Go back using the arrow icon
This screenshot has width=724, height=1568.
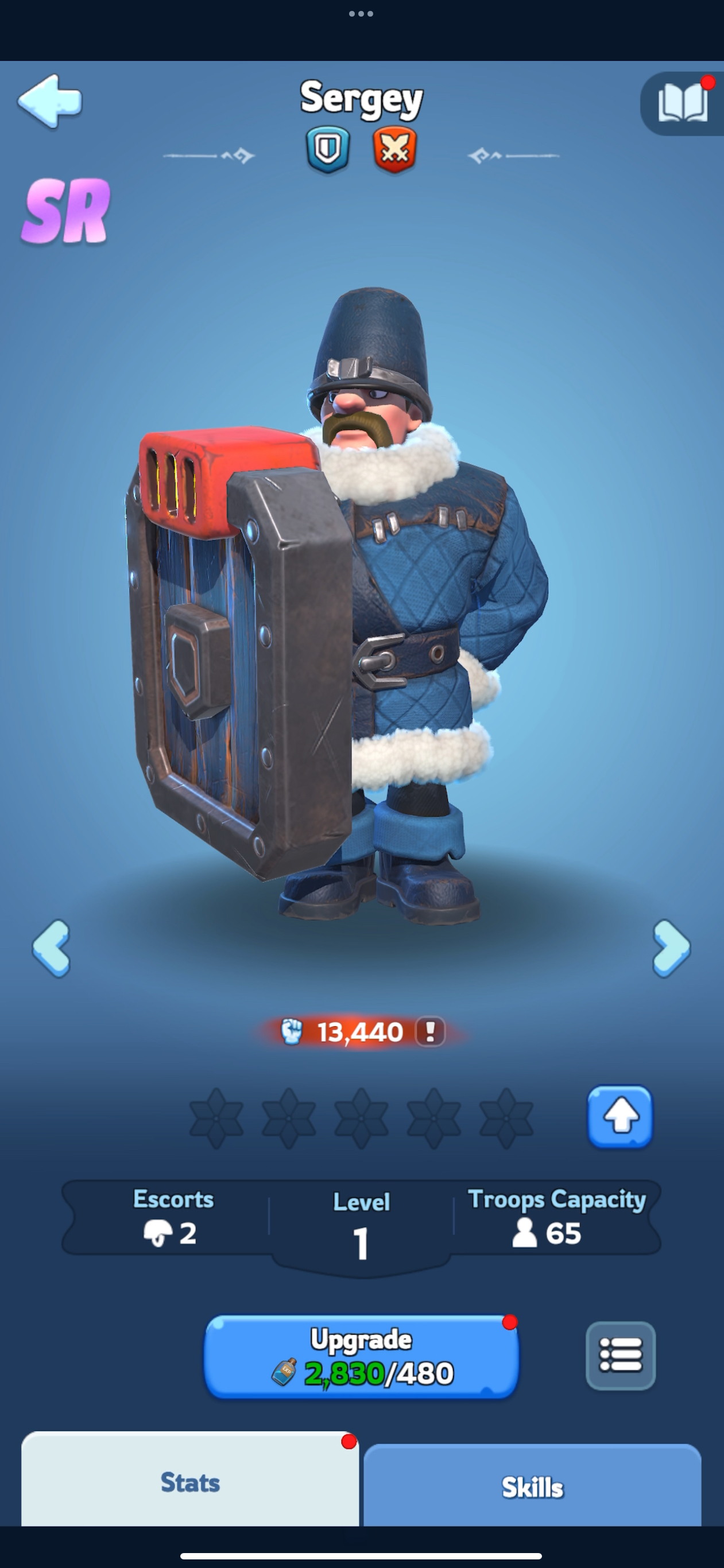(50, 101)
